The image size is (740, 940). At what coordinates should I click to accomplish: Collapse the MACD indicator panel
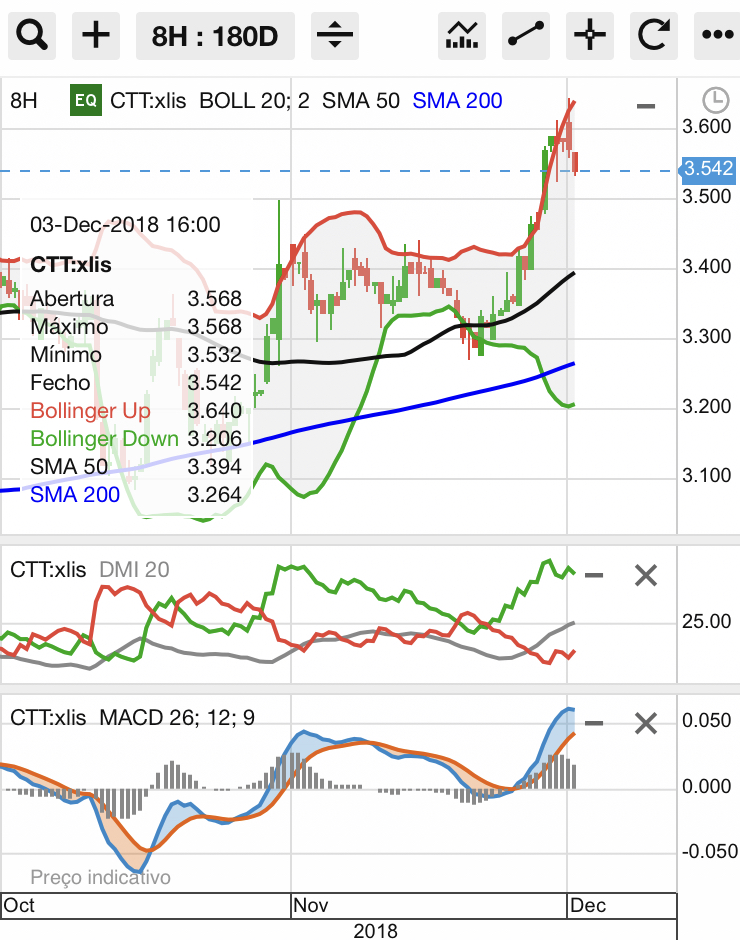click(x=594, y=723)
